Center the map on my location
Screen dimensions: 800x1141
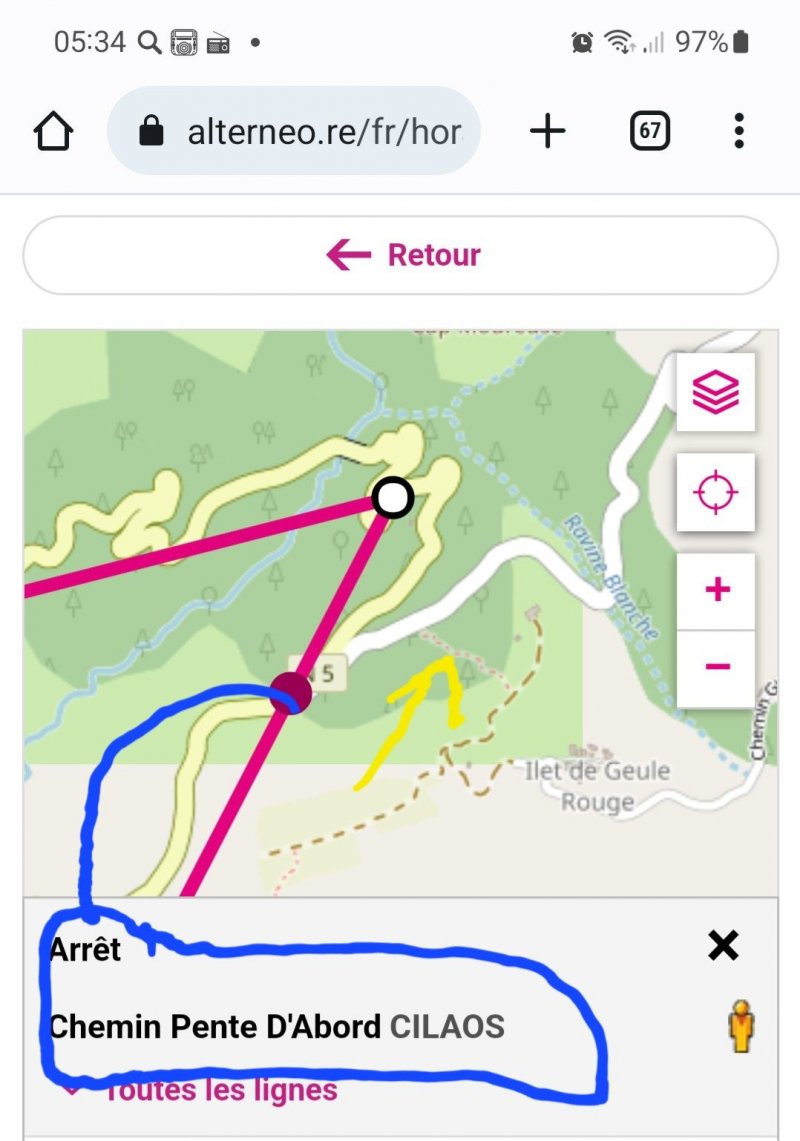coord(716,492)
